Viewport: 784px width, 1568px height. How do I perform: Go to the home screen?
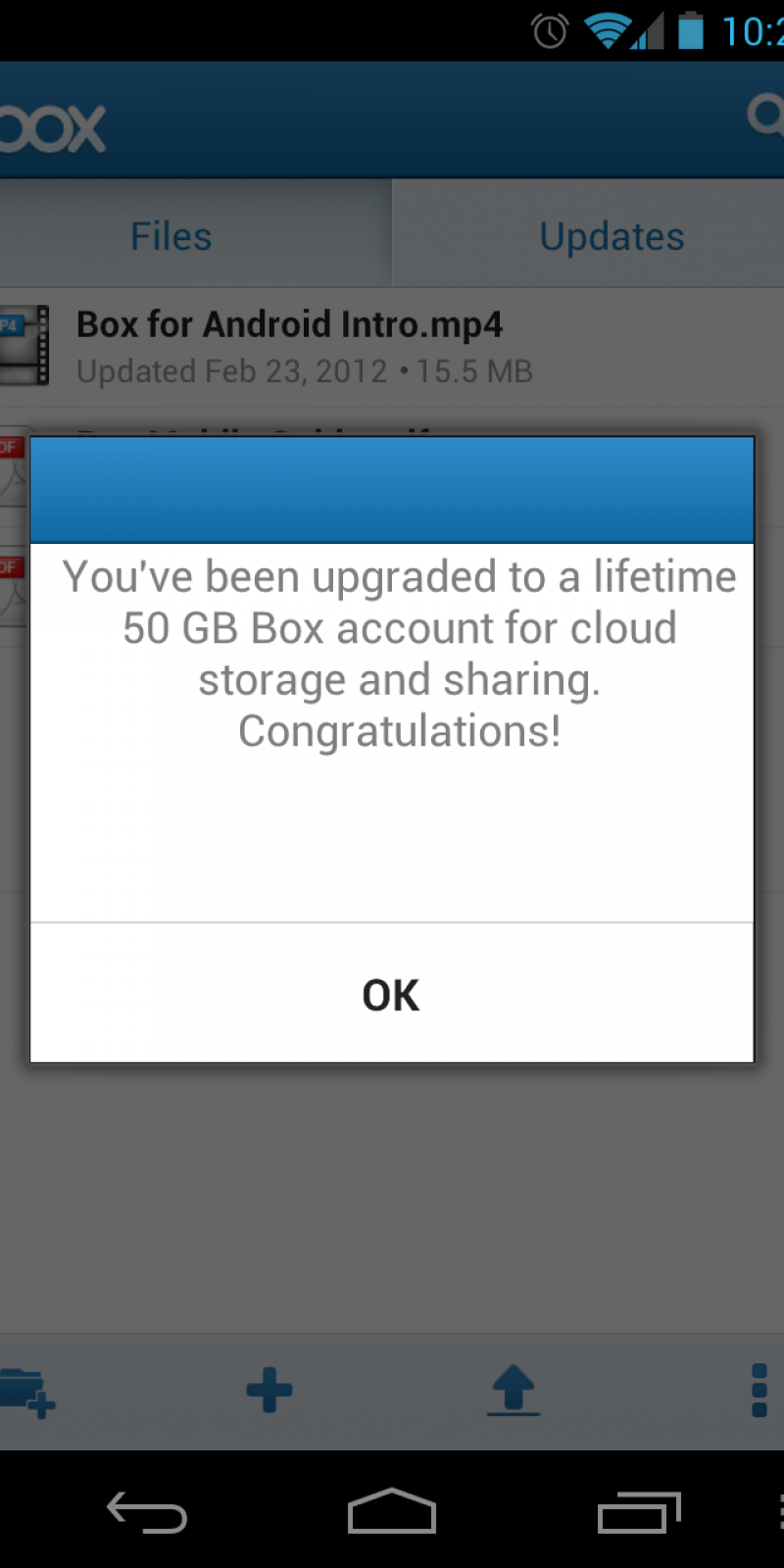(392, 1511)
